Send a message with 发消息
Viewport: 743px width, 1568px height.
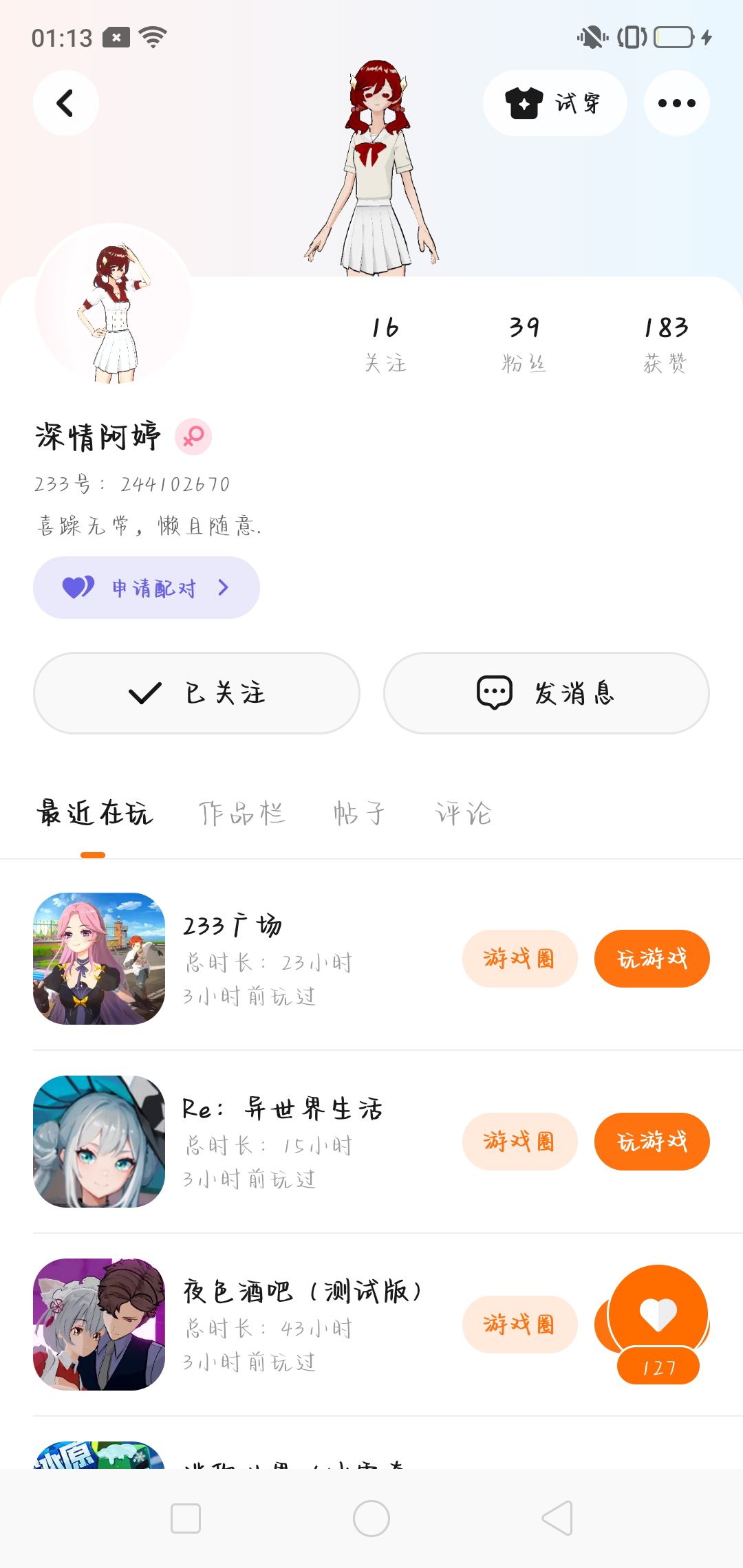(x=546, y=693)
